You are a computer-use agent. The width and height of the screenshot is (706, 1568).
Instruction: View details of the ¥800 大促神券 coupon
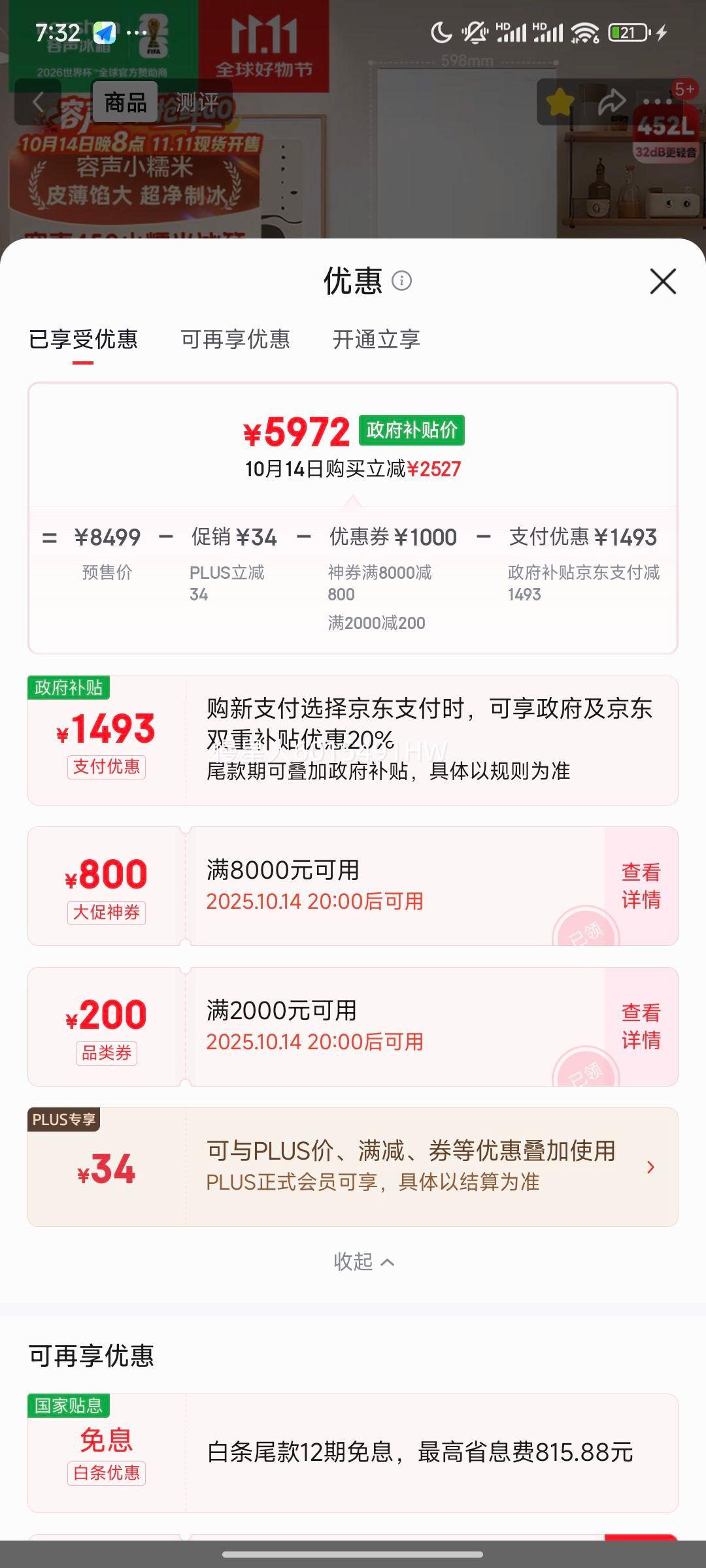click(641, 886)
